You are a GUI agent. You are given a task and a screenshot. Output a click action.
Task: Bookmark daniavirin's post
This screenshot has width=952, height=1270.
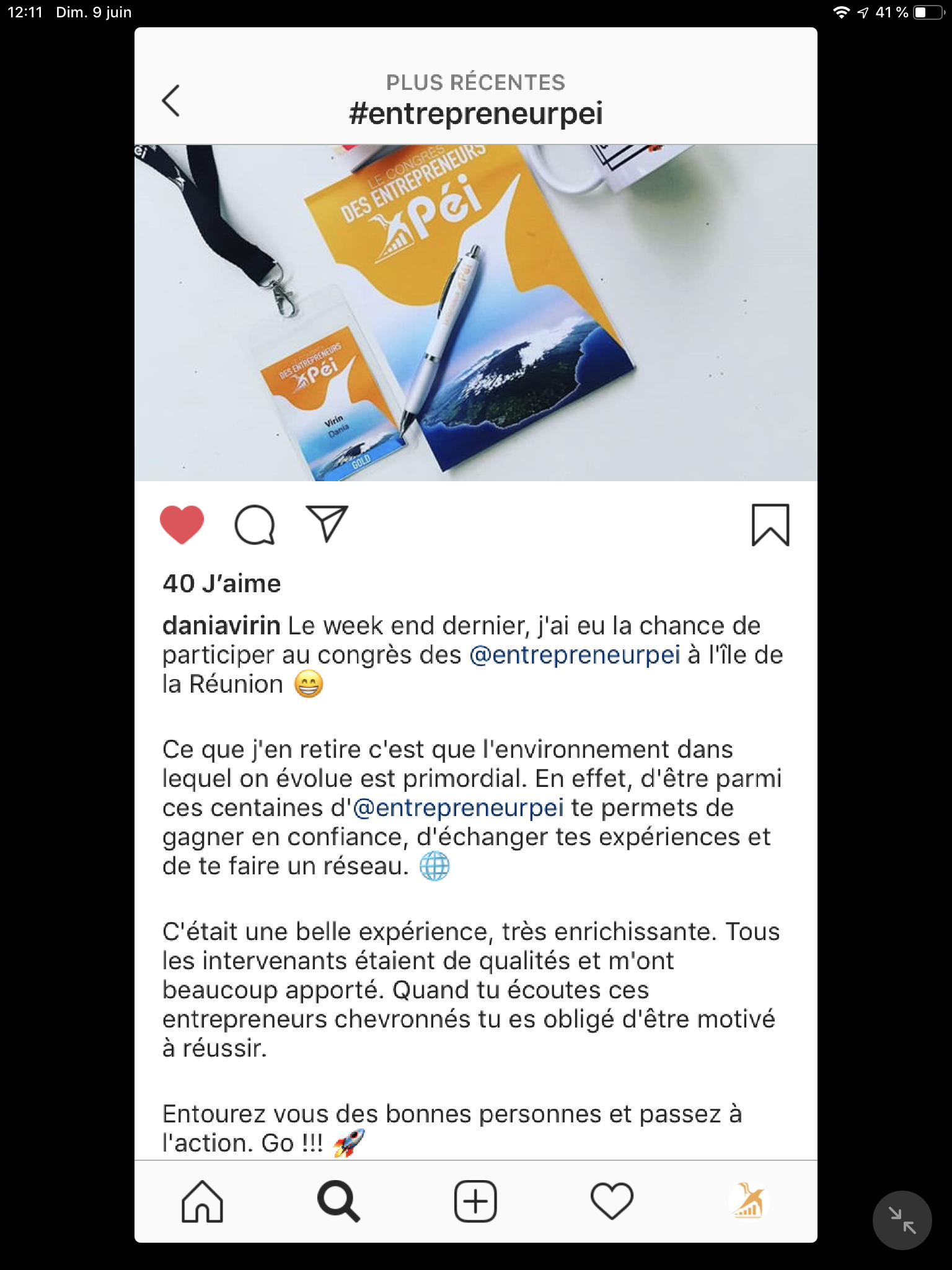point(770,525)
